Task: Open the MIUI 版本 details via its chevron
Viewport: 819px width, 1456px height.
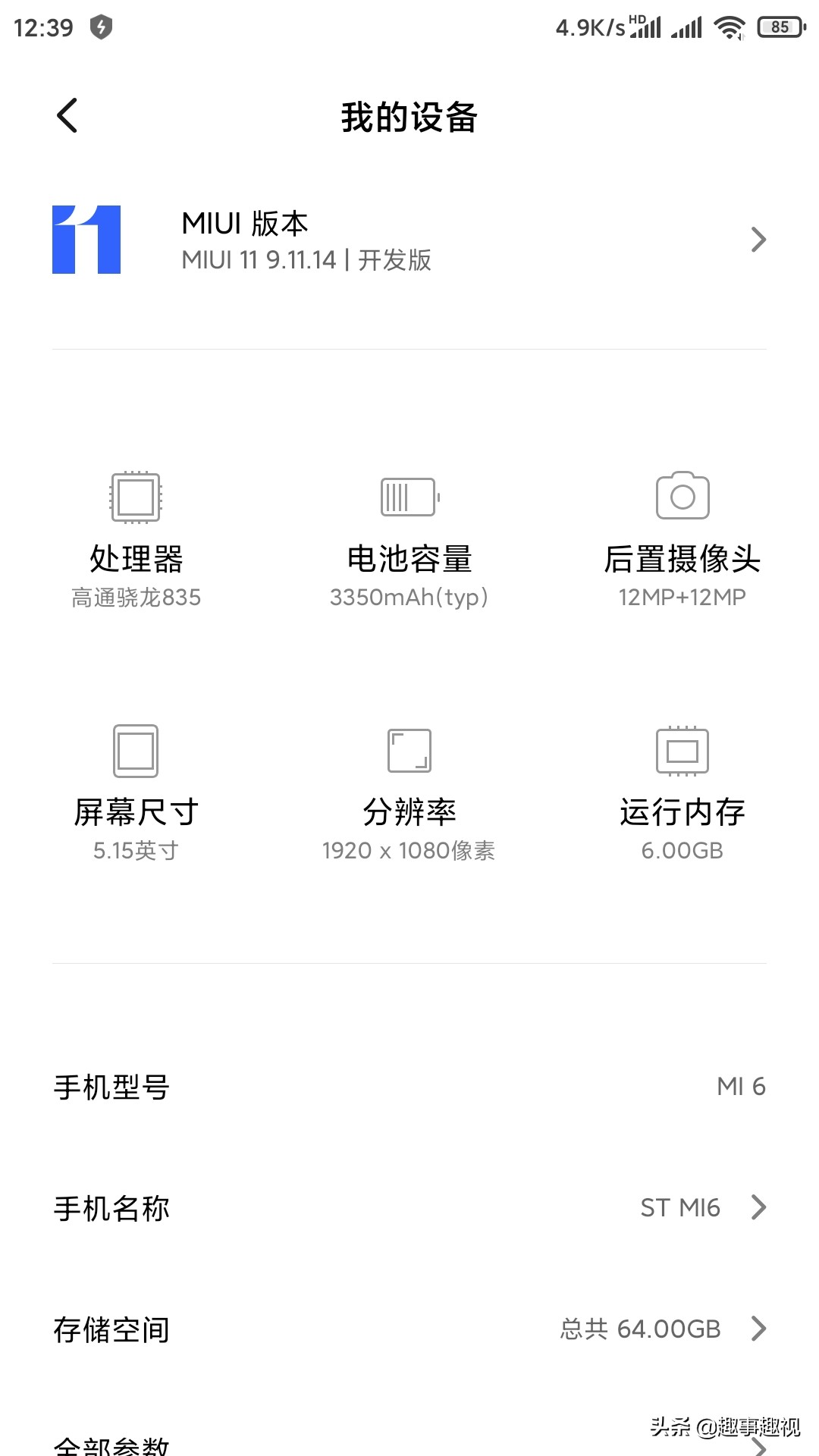Action: pyautogui.click(x=758, y=240)
